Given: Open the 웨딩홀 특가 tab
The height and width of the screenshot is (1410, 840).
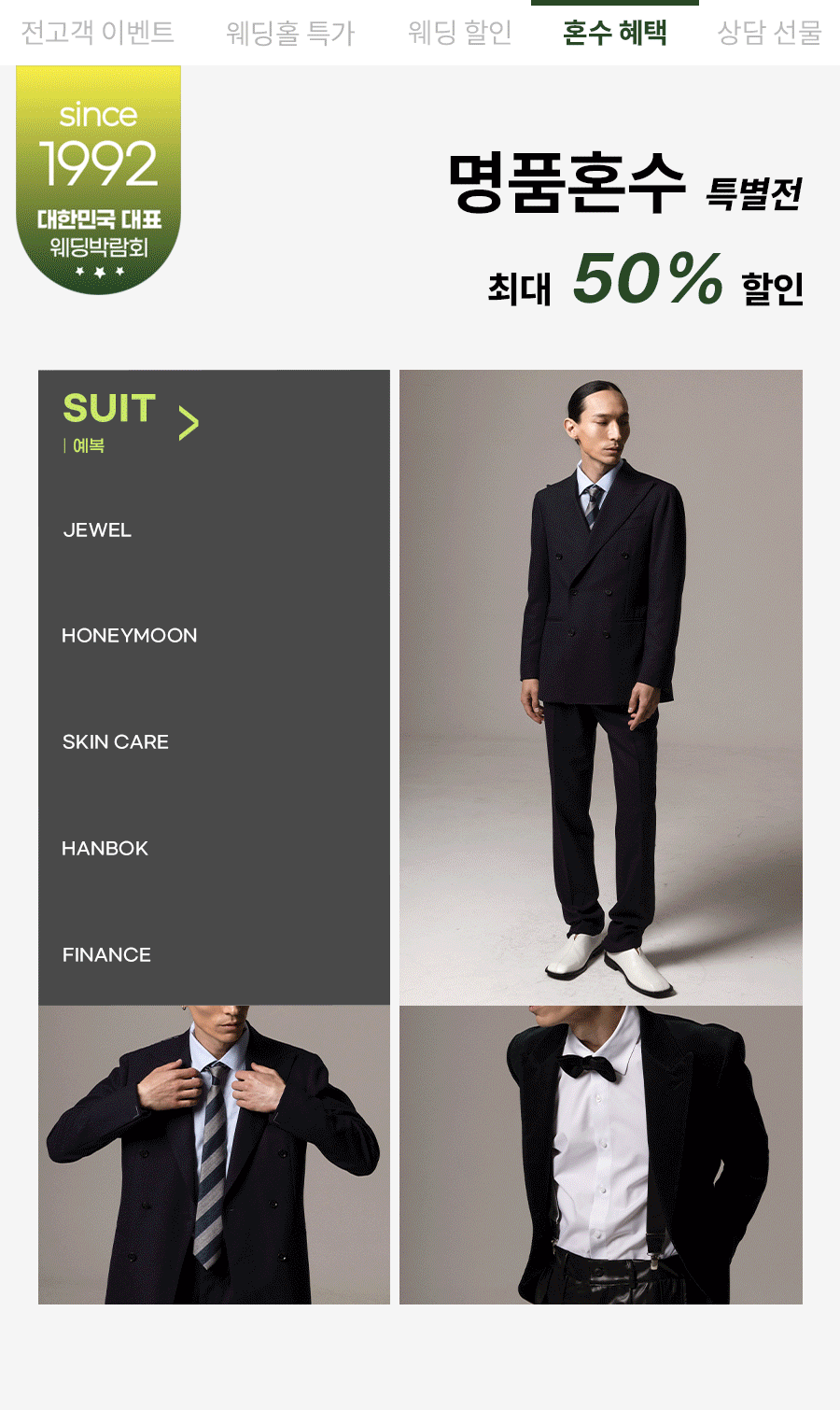Looking at the screenshot, I should [290, 33].
